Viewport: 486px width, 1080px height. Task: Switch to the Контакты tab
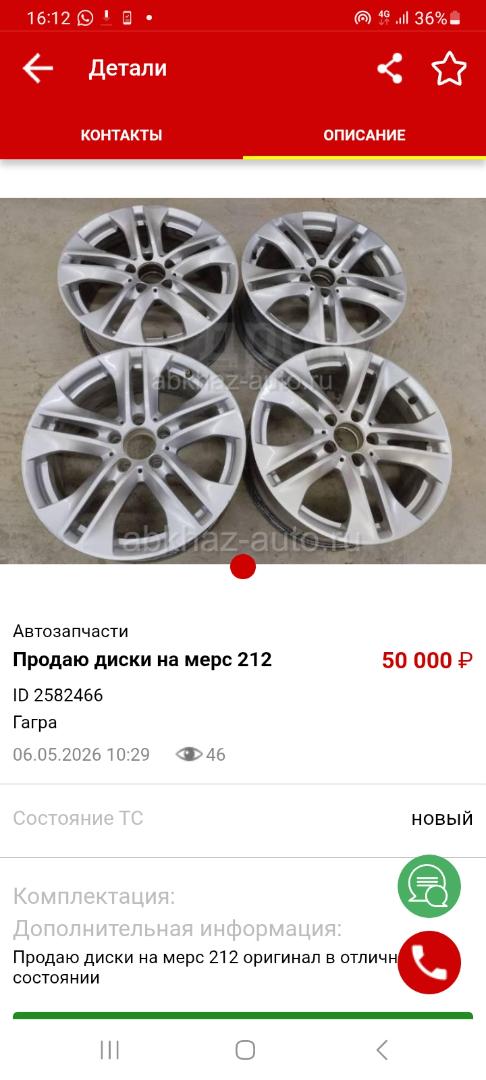point(121,135)
